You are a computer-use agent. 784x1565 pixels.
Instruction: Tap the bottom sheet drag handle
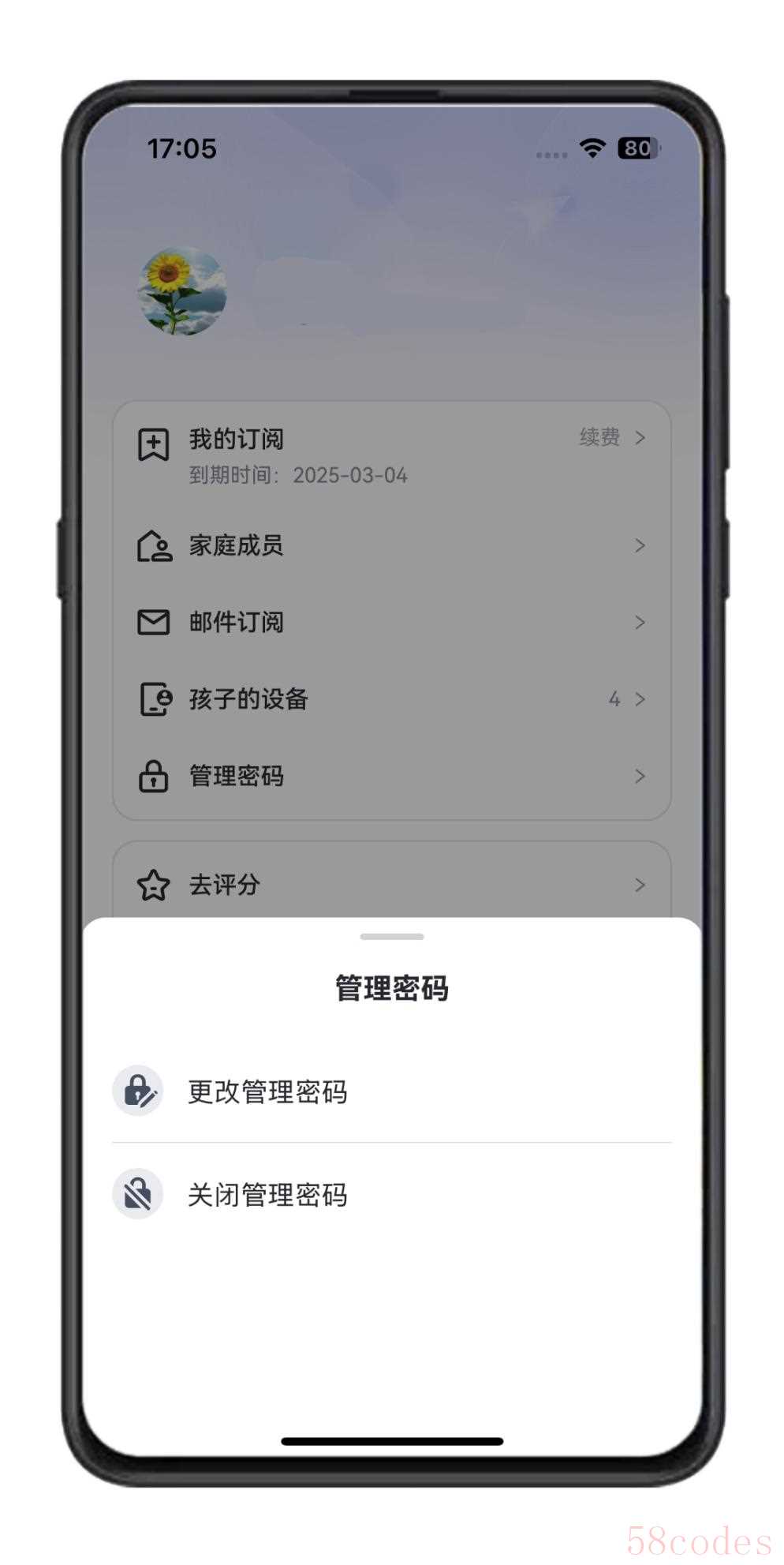(x=392, y=937)
